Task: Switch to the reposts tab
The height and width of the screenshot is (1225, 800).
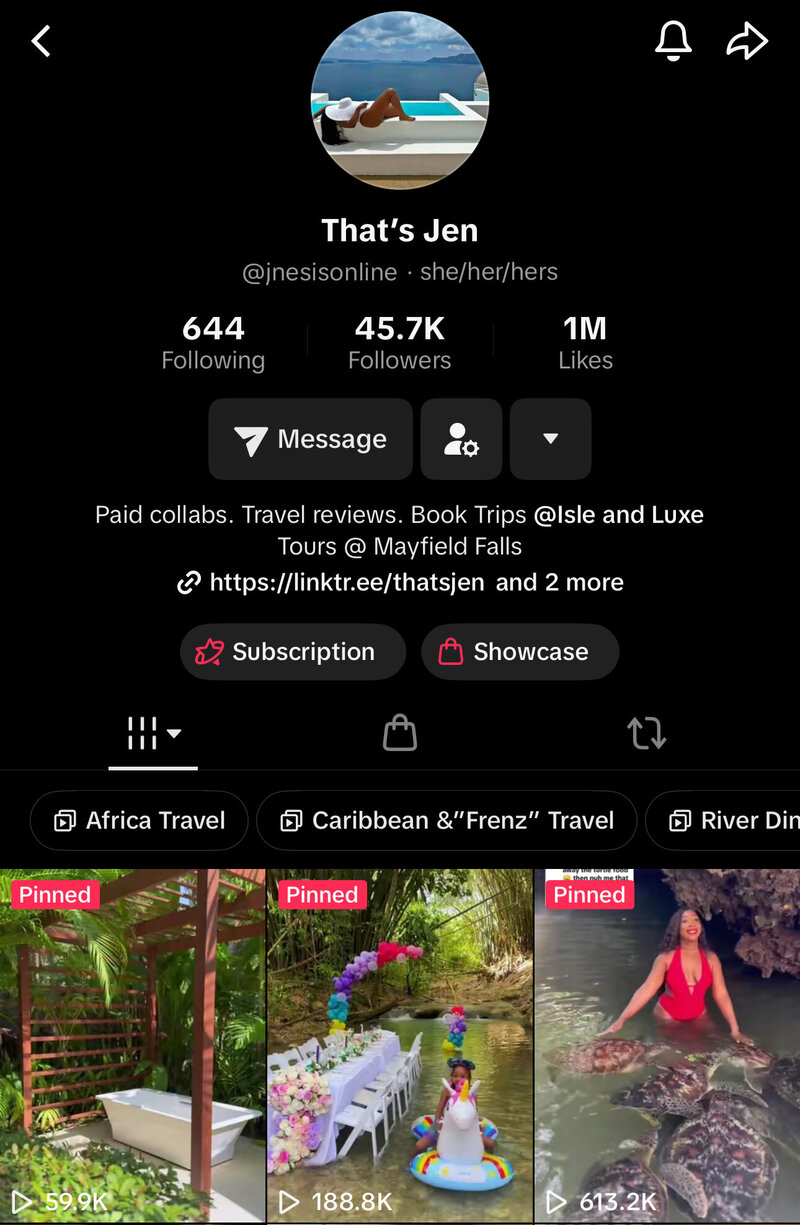Action: 646,733
